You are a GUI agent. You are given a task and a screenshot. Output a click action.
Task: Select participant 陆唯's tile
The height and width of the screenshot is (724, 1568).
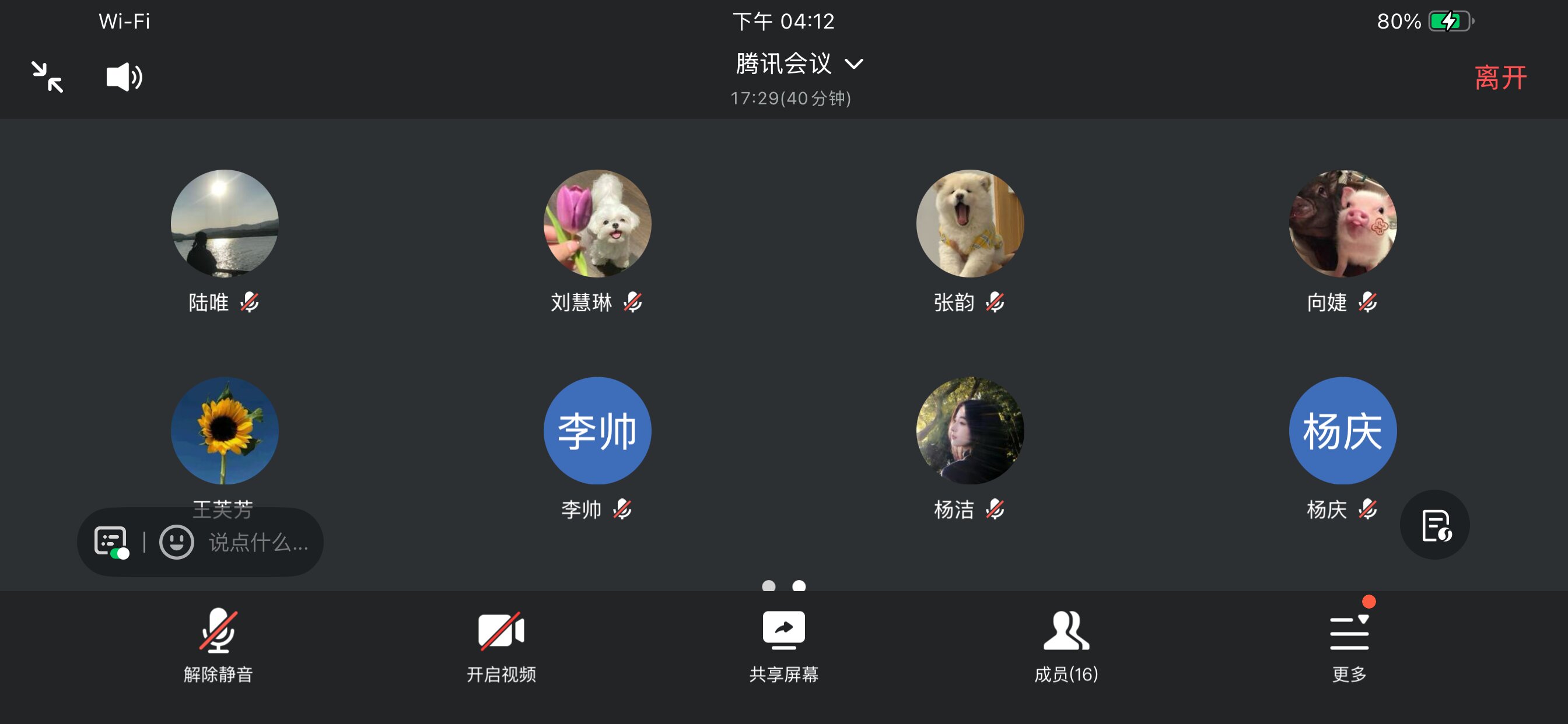pyautogui.click(x=225, y=224)
